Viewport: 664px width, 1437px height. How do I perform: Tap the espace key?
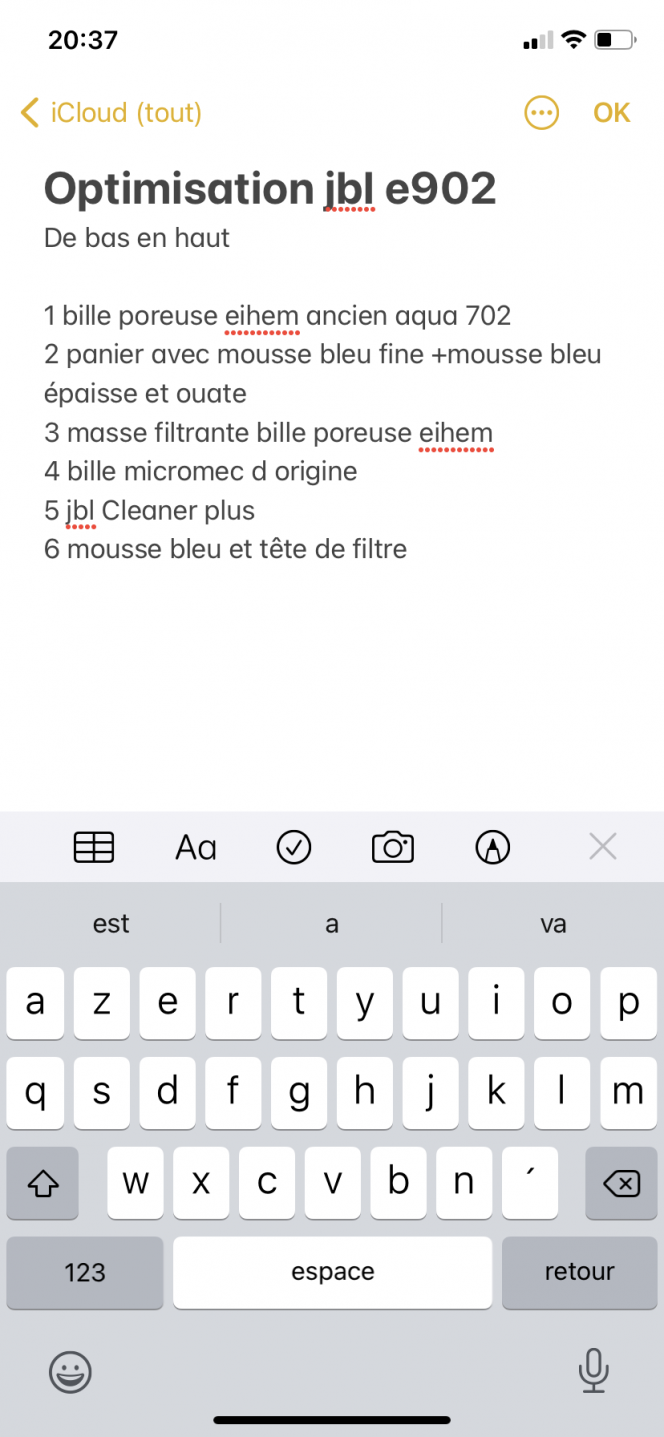[332, 1272]
